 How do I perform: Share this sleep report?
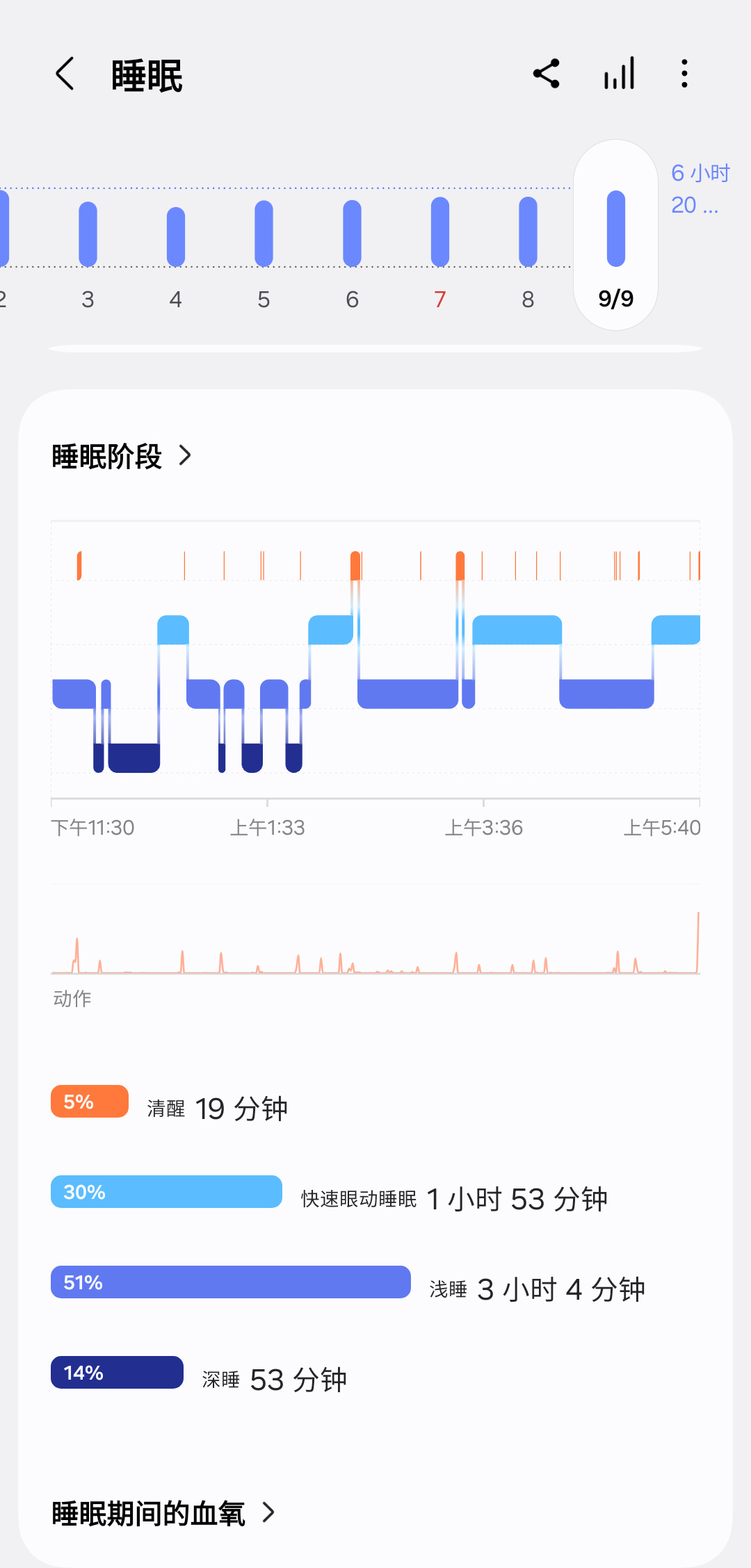click(x=547, y=74)
